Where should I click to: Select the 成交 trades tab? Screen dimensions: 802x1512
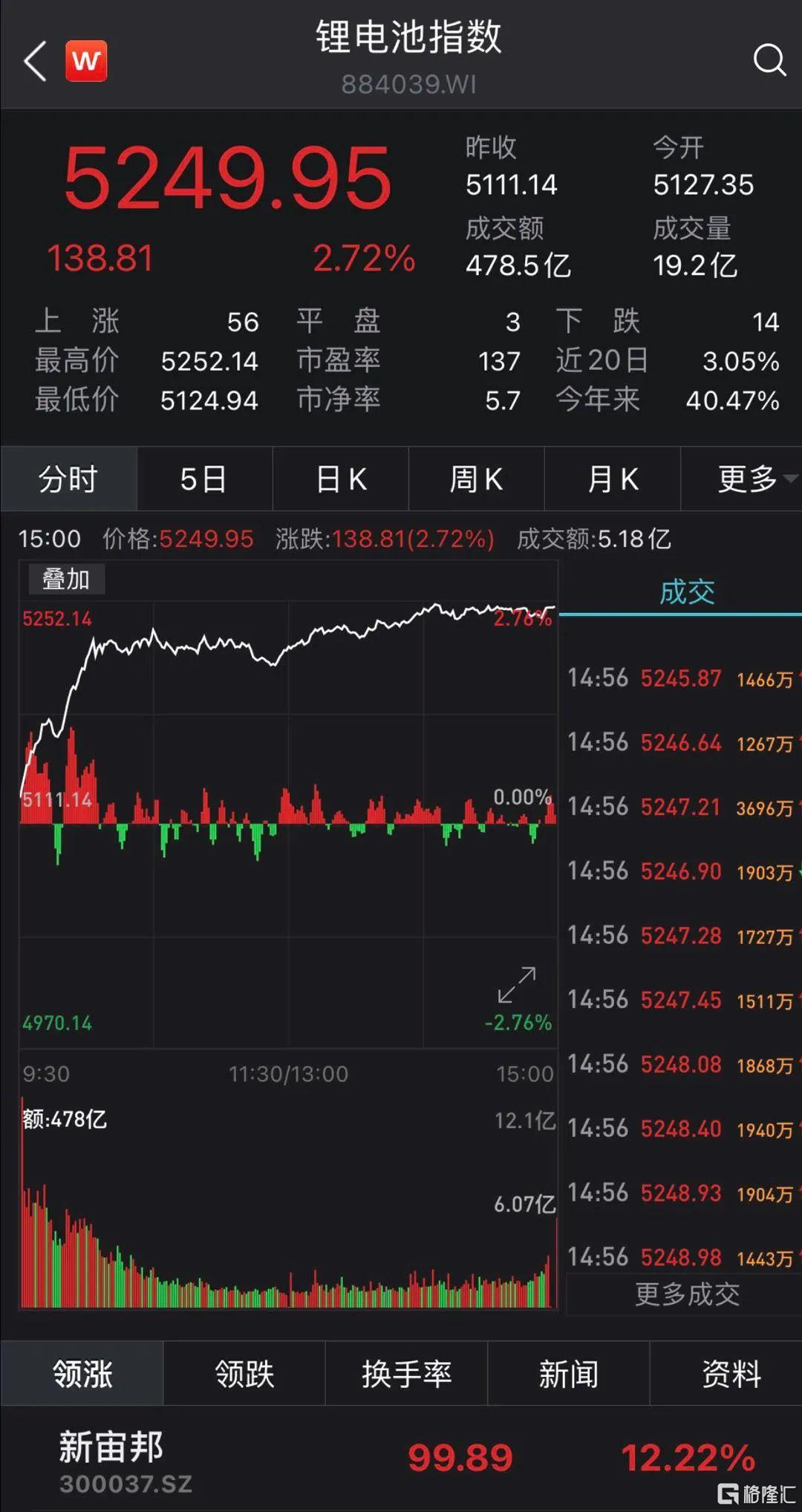[687, 592]
